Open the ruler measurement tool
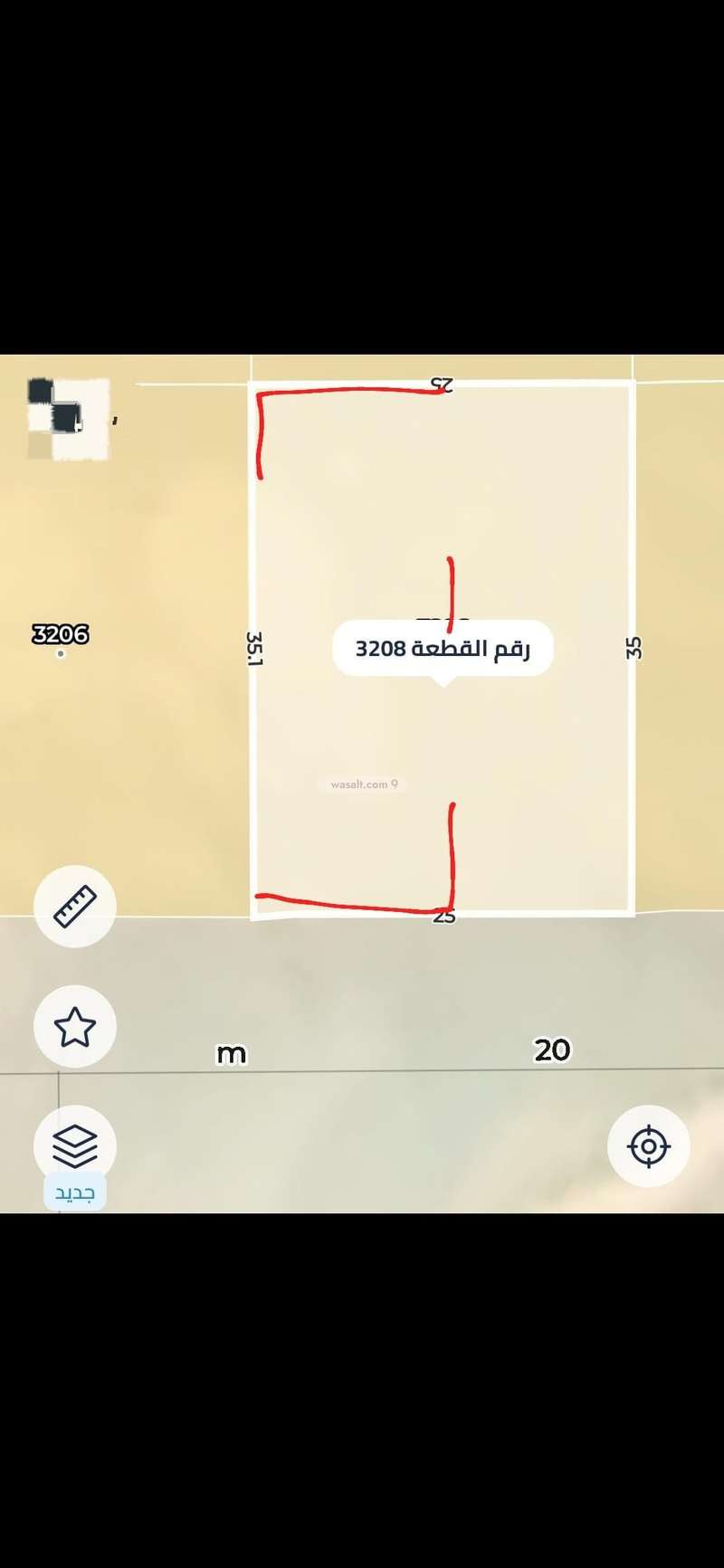 tap(75, 907)
